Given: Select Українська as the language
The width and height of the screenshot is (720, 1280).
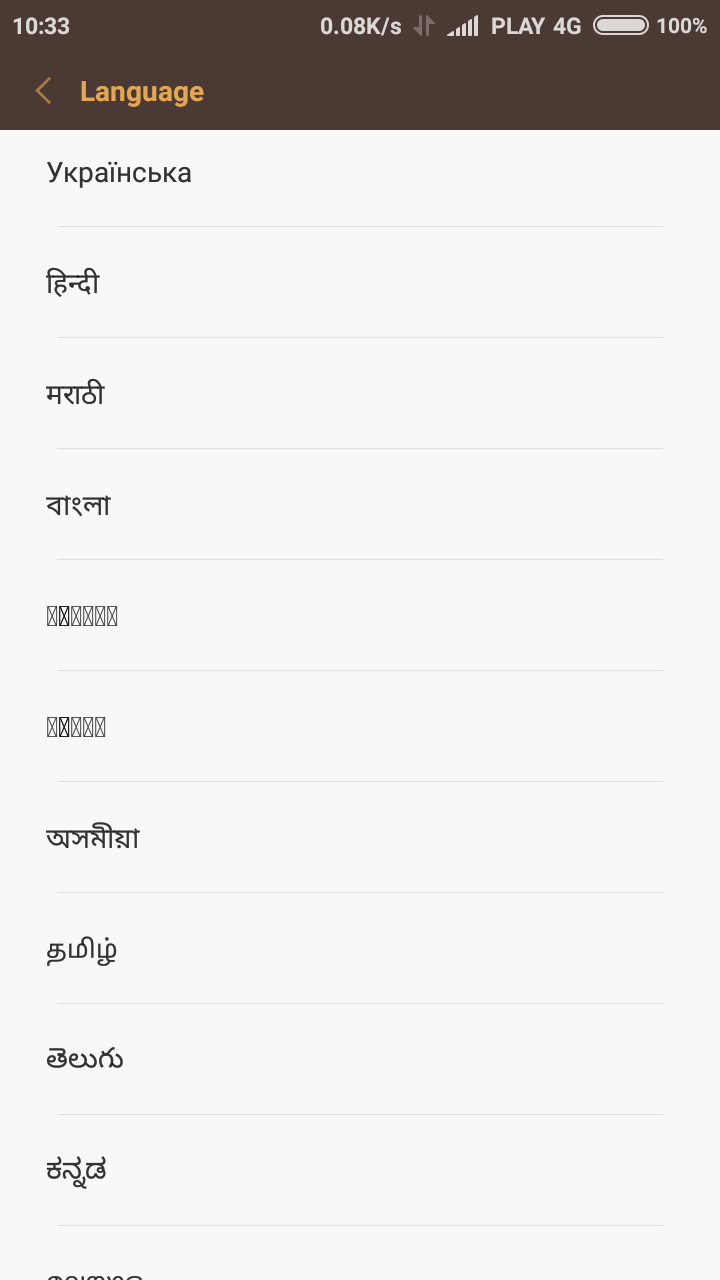Looking at the screenshot, I should pyautogui.click(x=119, y=173).
